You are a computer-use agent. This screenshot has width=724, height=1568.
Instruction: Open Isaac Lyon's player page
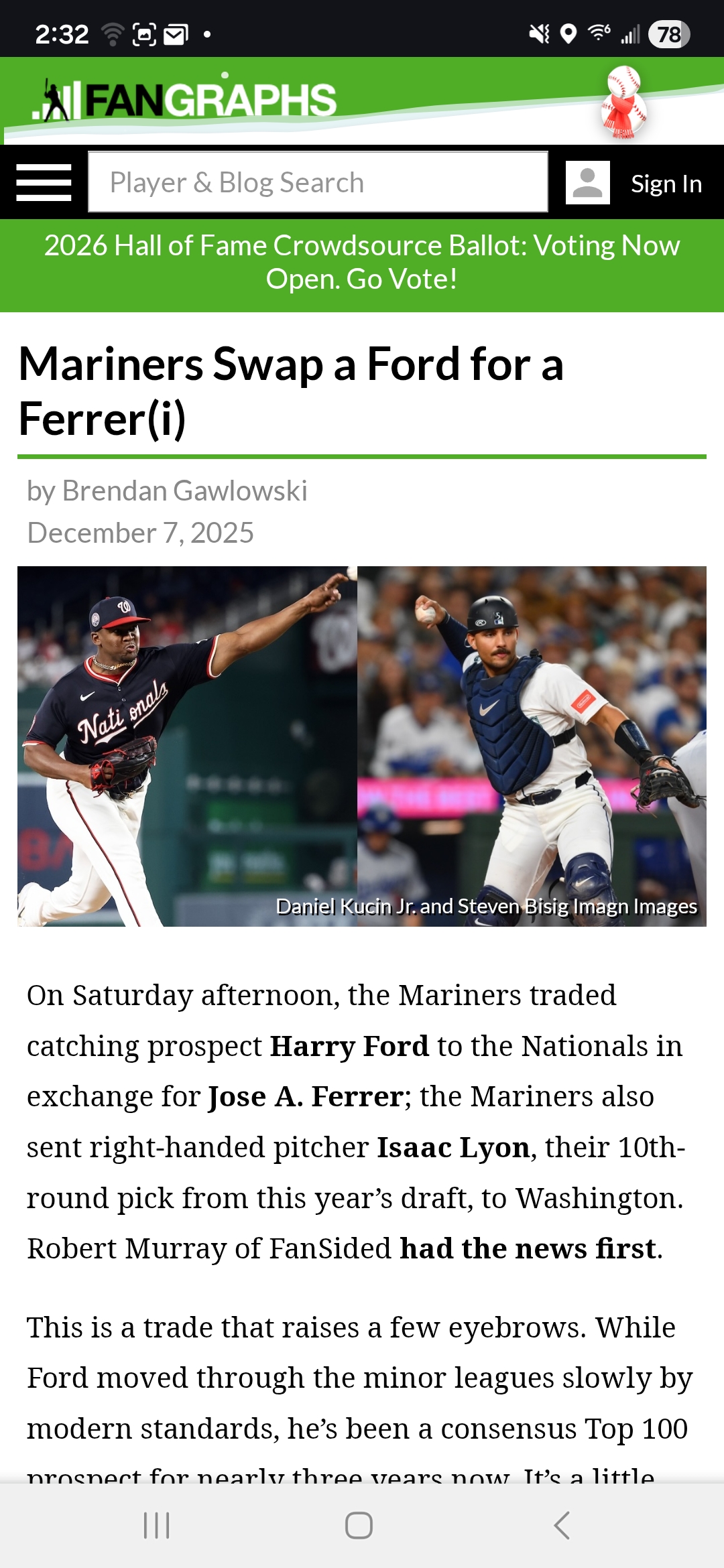click(x=453, y=1148)
